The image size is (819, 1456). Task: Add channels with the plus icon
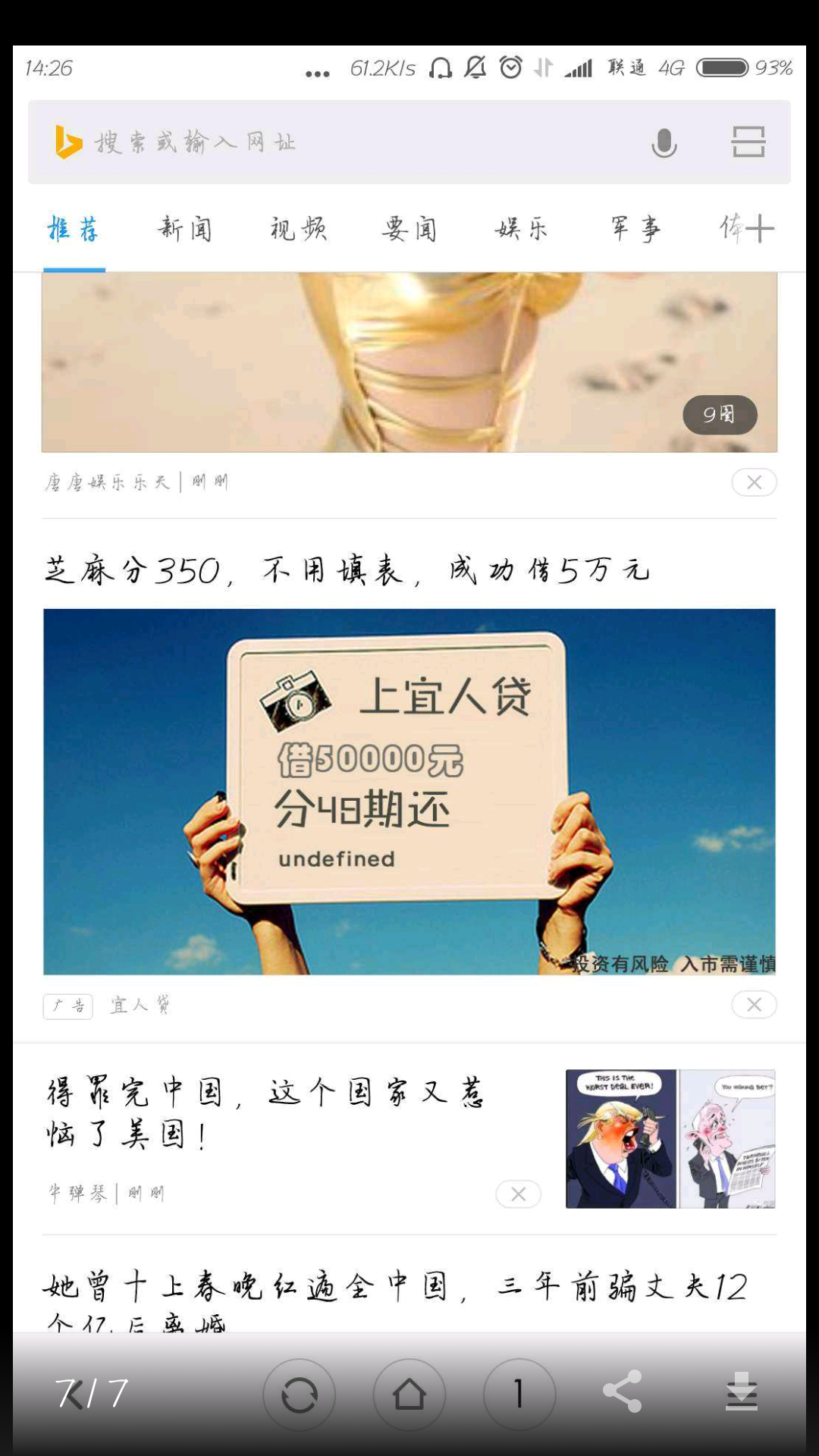point(760,228)
